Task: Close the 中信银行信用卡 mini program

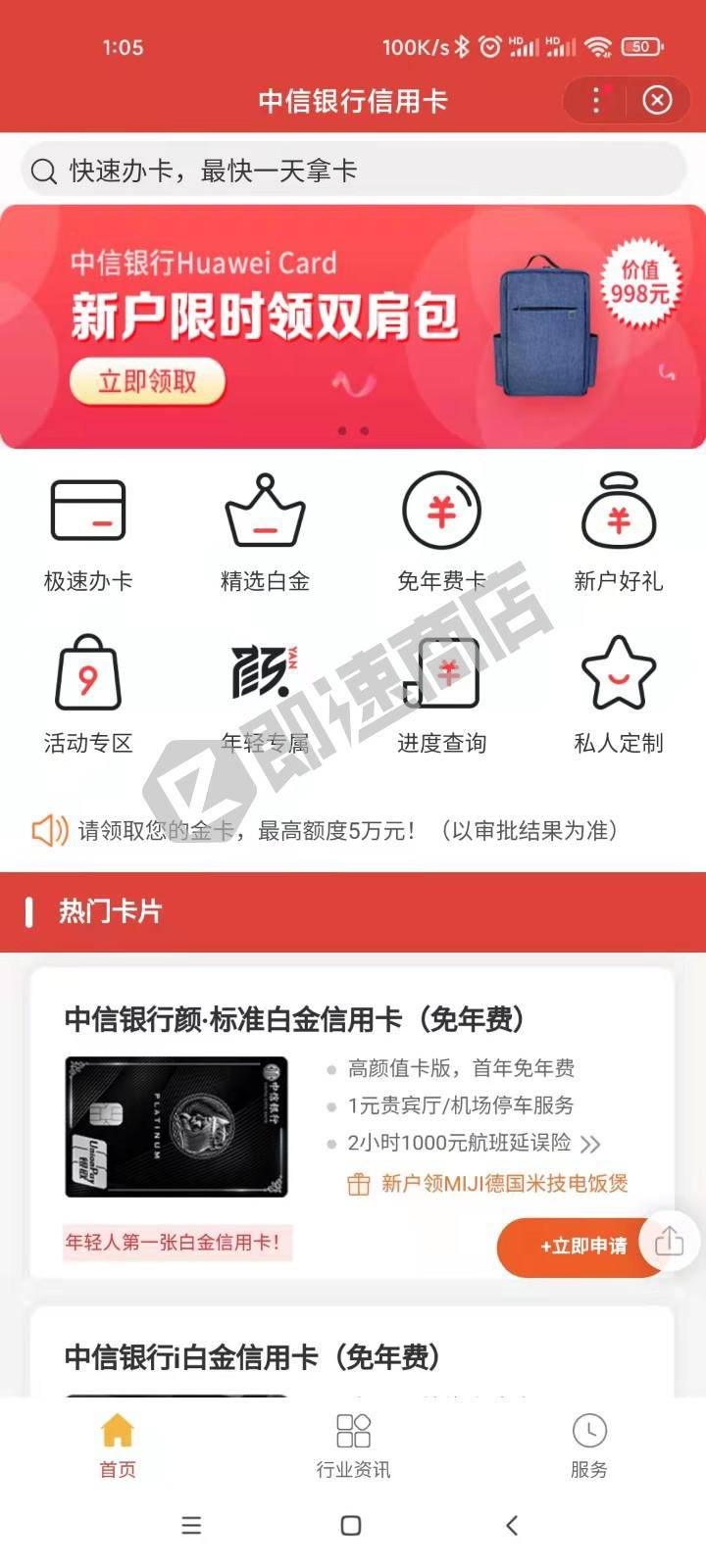Action: pos(657,100)
